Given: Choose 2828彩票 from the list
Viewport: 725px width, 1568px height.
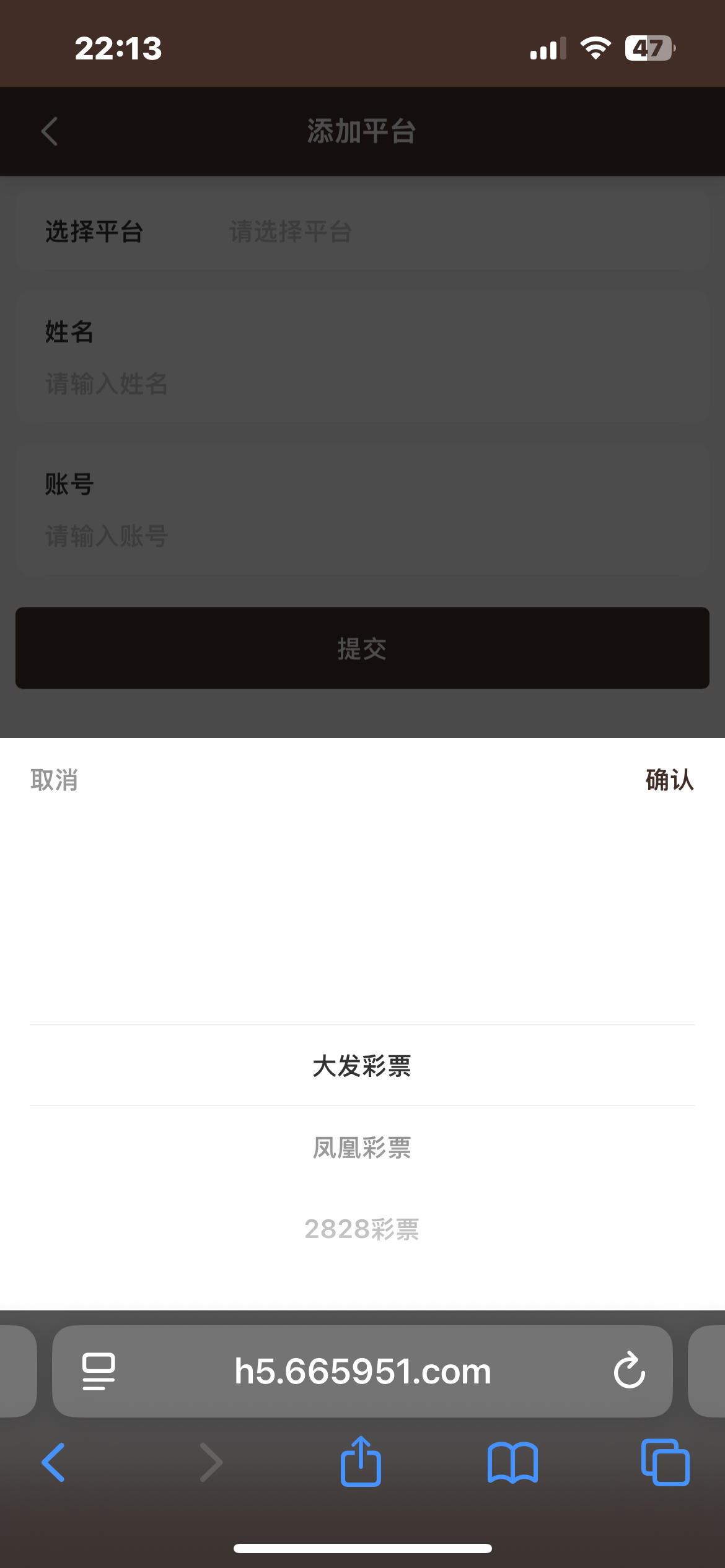Looking at the screenshot, I should 362,1229.
